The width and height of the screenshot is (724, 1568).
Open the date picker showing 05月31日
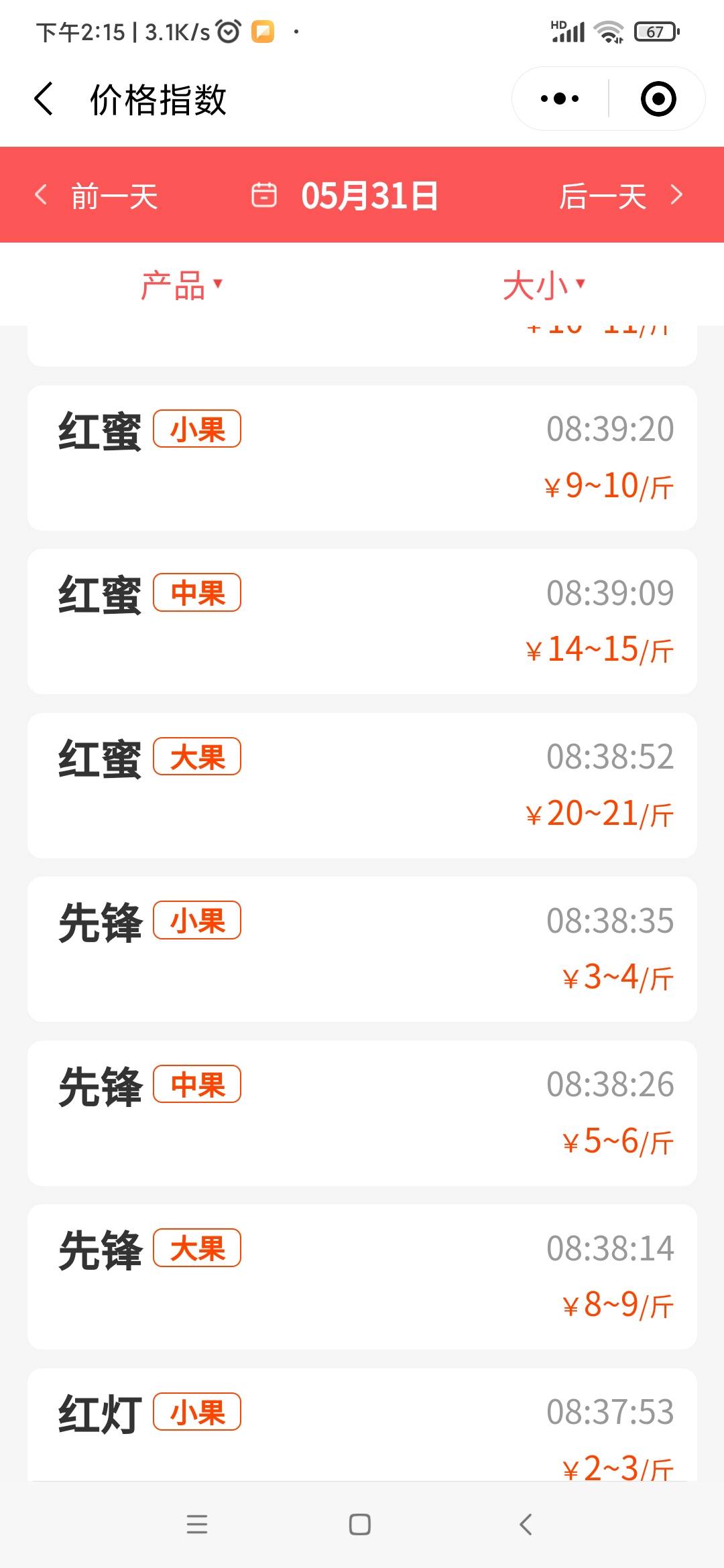point(345,196)
